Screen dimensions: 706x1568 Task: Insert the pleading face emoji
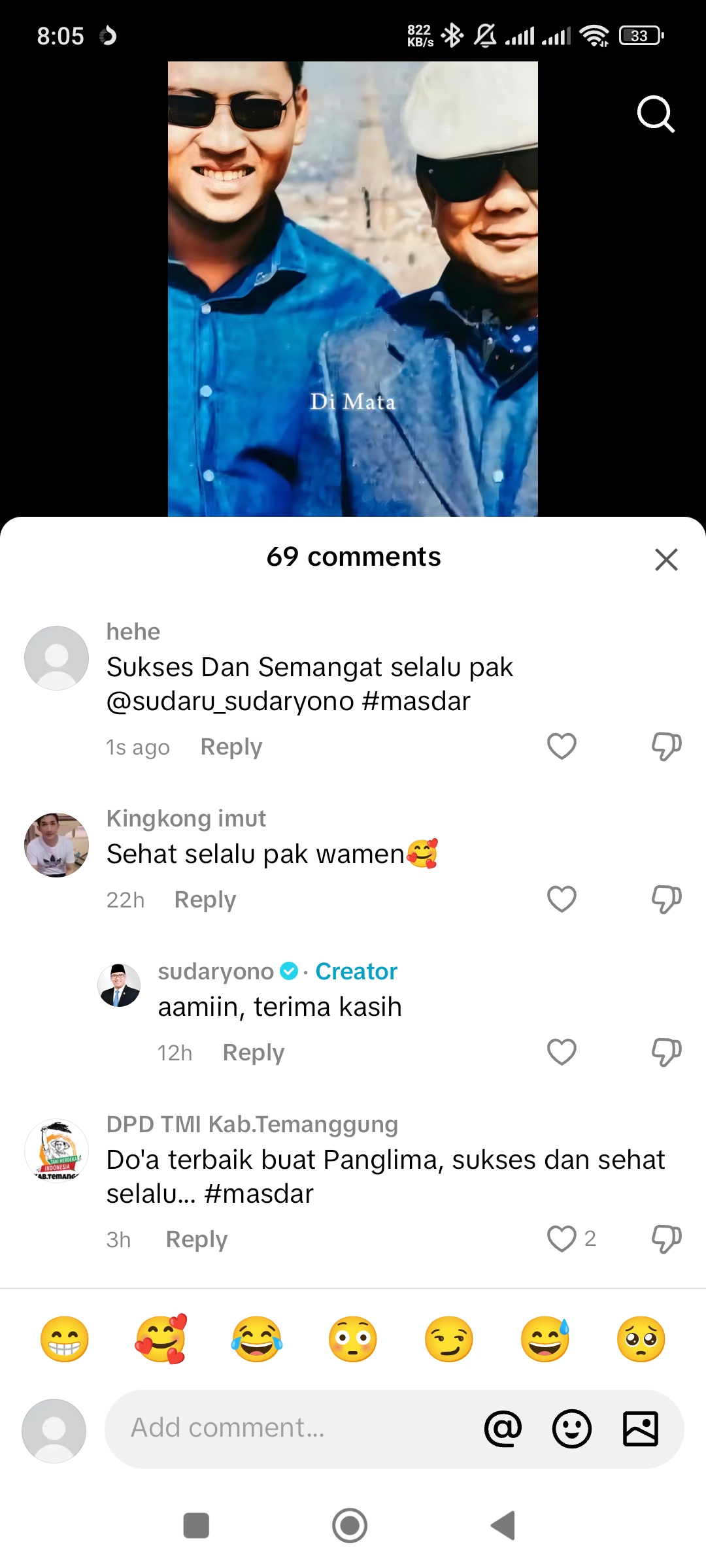click(641, 1339)
